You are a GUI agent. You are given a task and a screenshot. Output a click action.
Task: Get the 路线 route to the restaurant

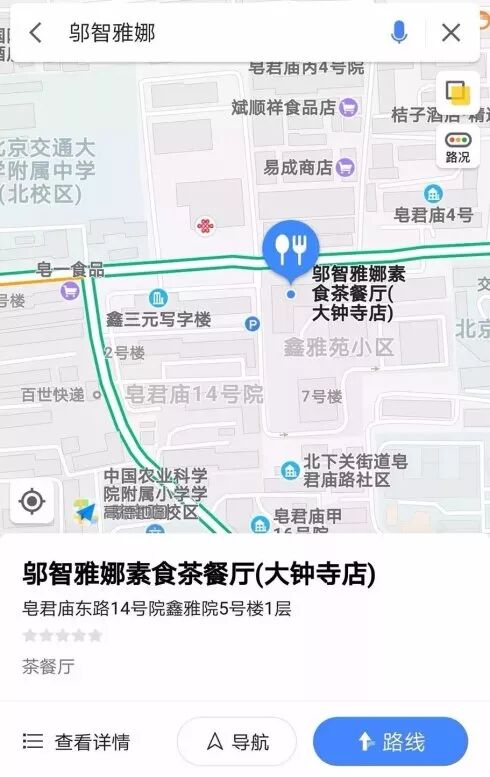click(390, 742)
